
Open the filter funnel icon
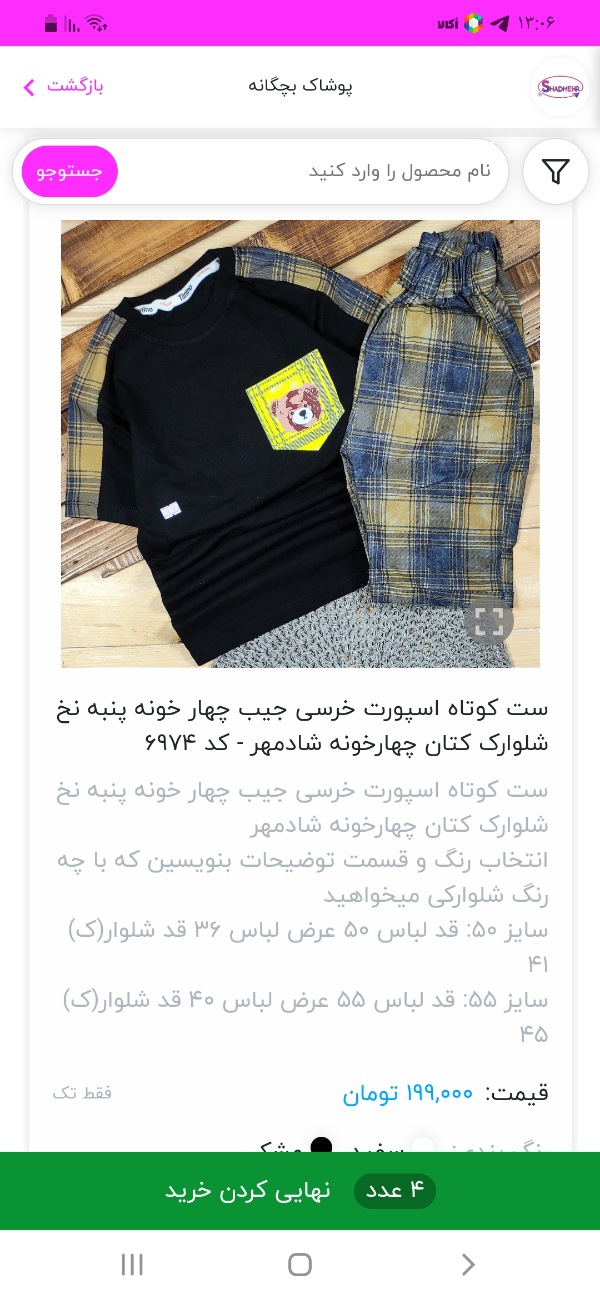click(x=556, y=172)
